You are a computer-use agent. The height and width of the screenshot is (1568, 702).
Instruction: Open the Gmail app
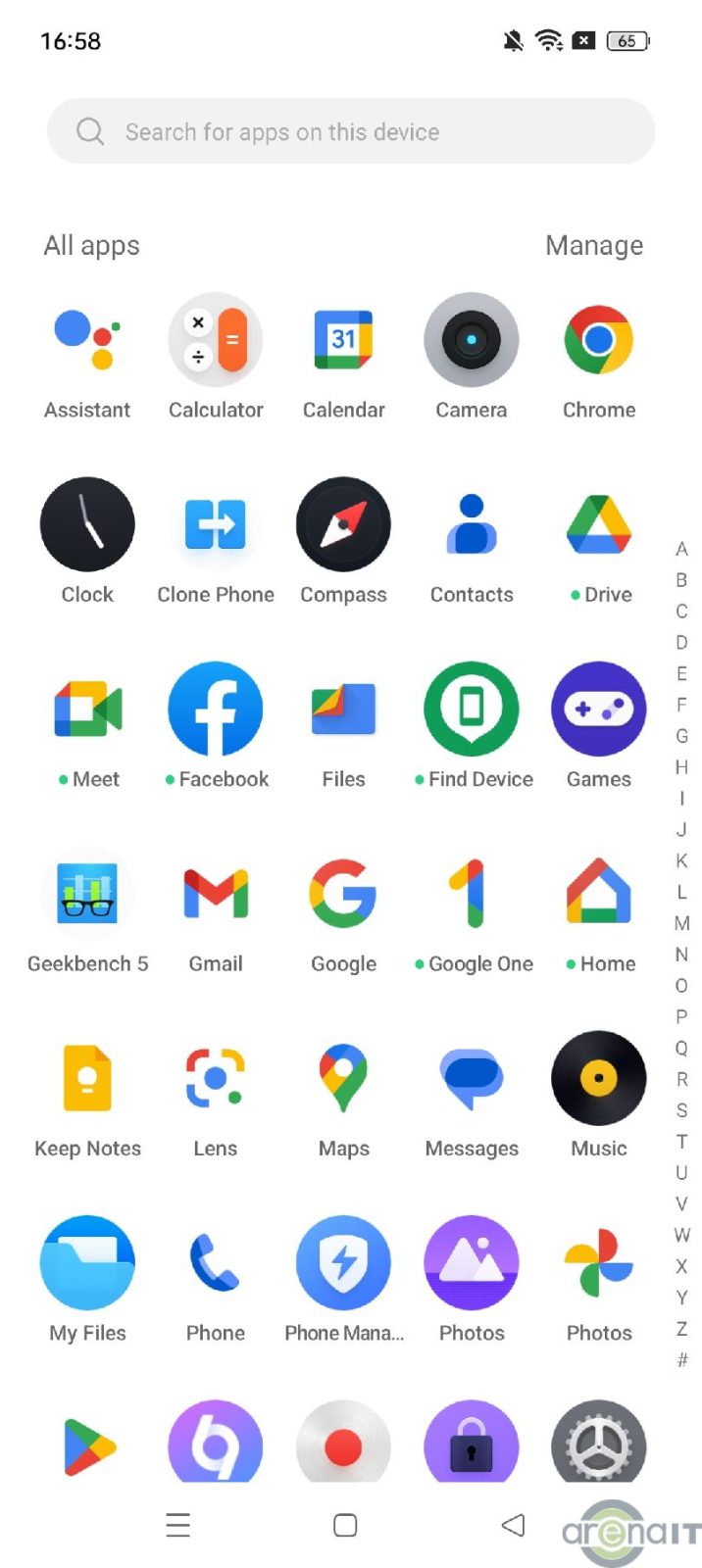(216, 894)
